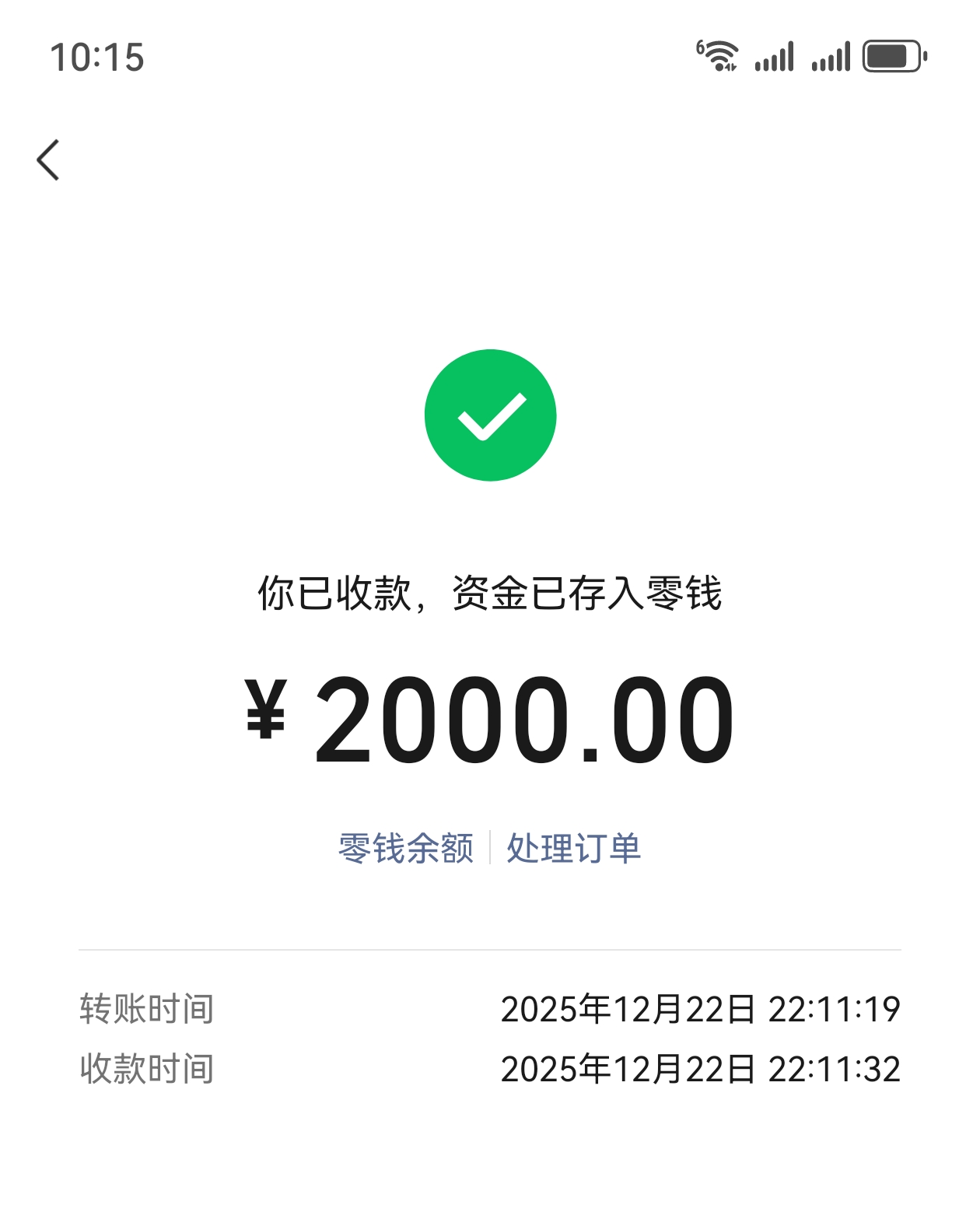Tap the battery indicator icon
The image size is (980, 1205).
889,56
